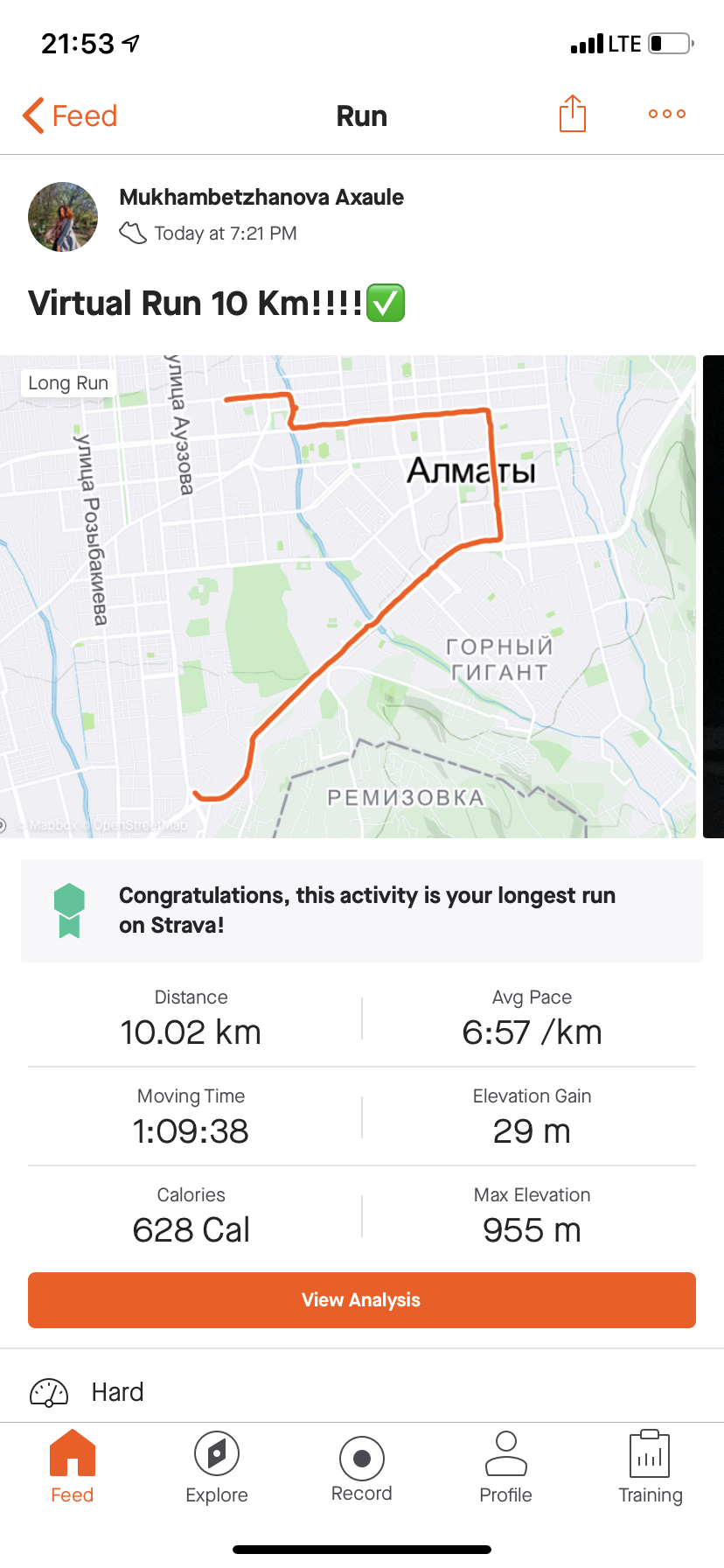Screen dimensions: 724x1568
Task: Open the three-dot overflow menu
Action: (x=666, y=114)
